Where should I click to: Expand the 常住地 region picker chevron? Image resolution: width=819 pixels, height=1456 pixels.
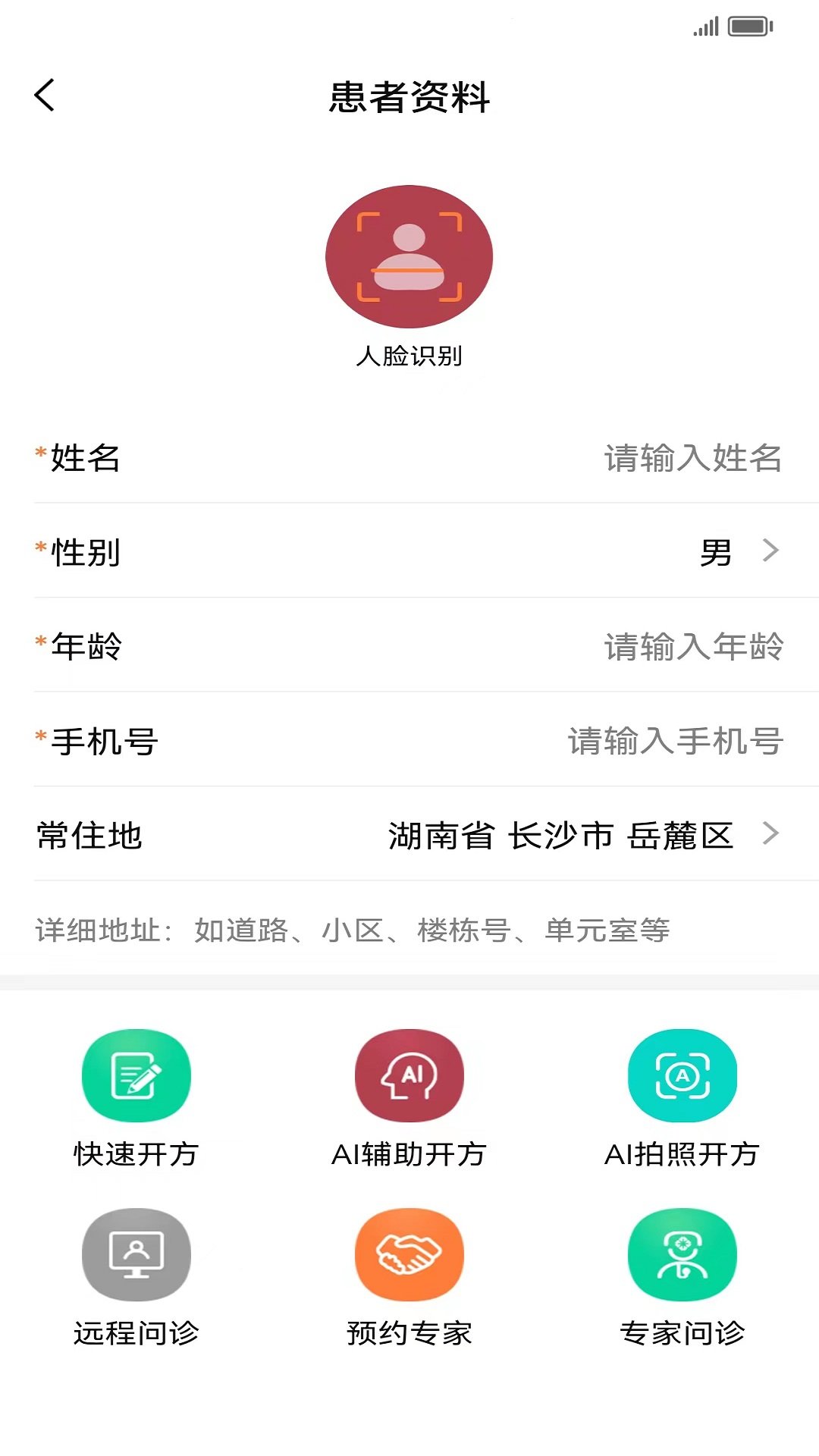point(772,833)
